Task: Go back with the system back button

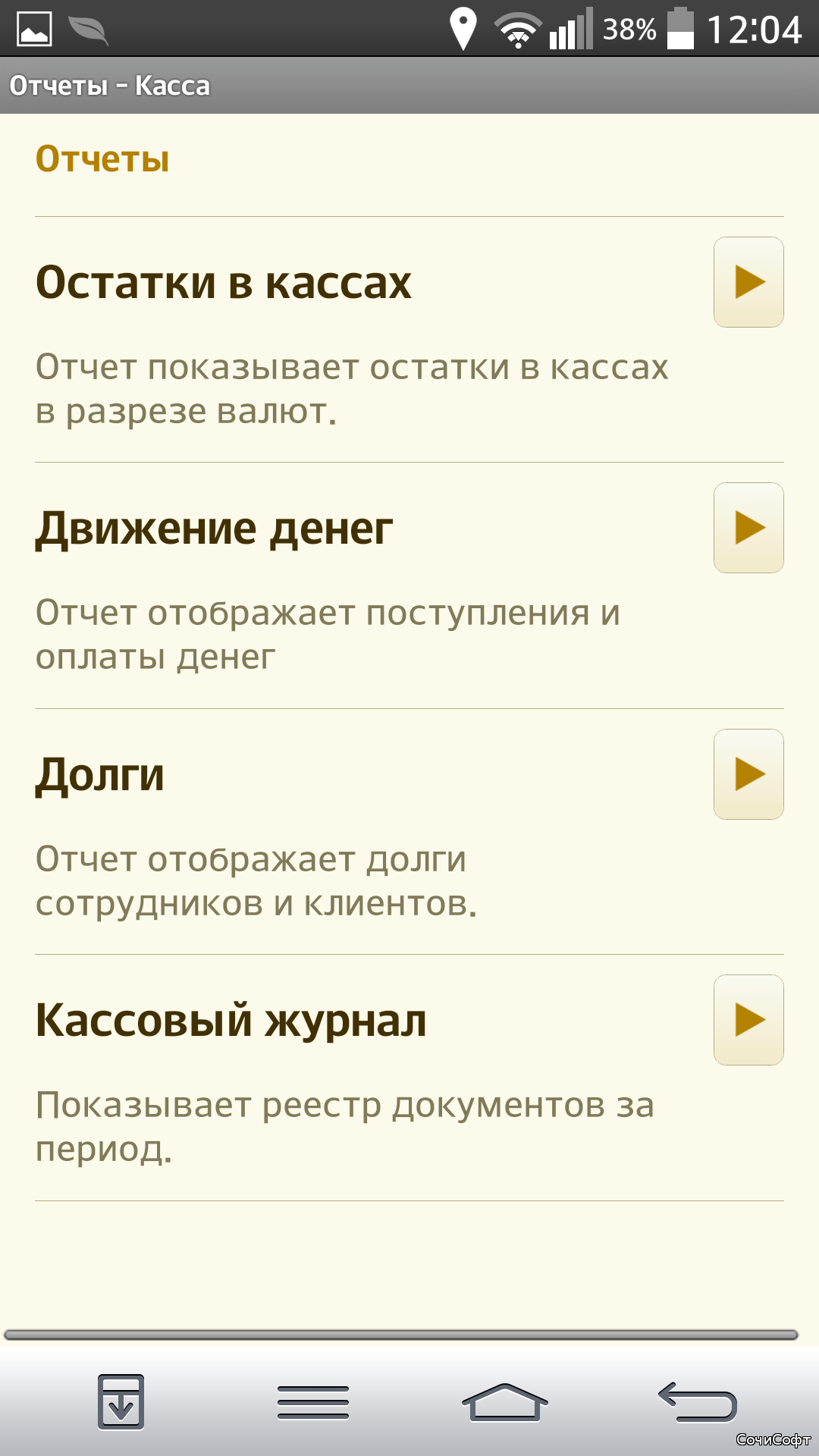Action: [x=697, y=1401]
